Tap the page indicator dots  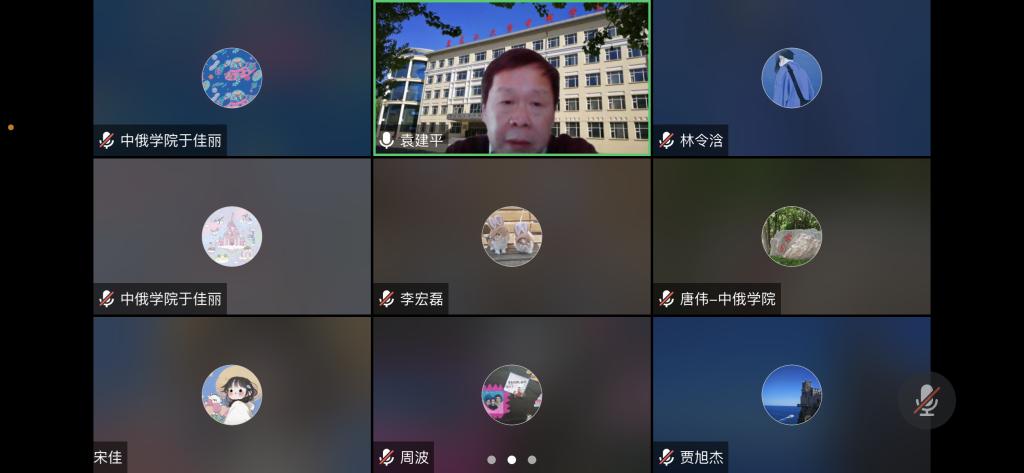click(x=511, y=460)
